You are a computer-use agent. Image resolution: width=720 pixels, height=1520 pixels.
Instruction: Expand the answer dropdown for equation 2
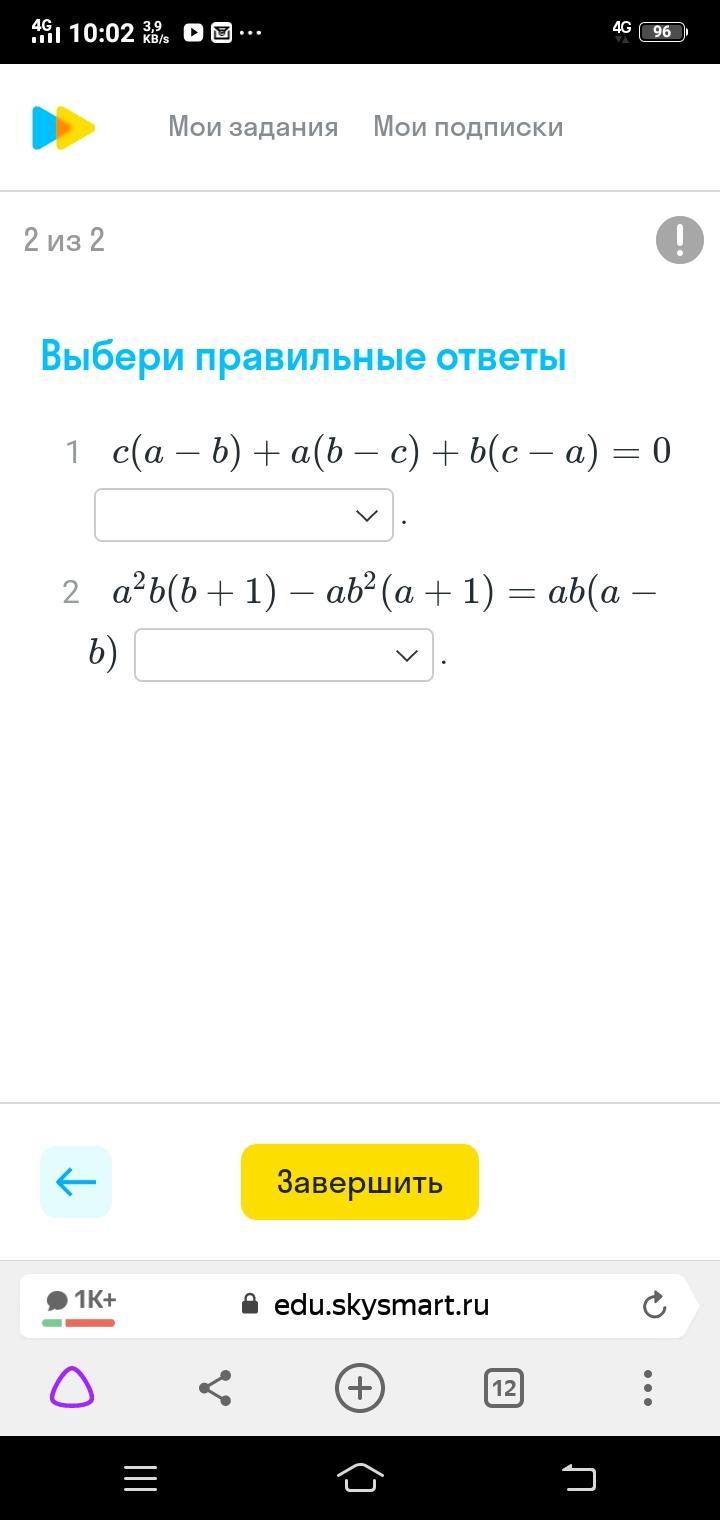[x=284, y=655]
